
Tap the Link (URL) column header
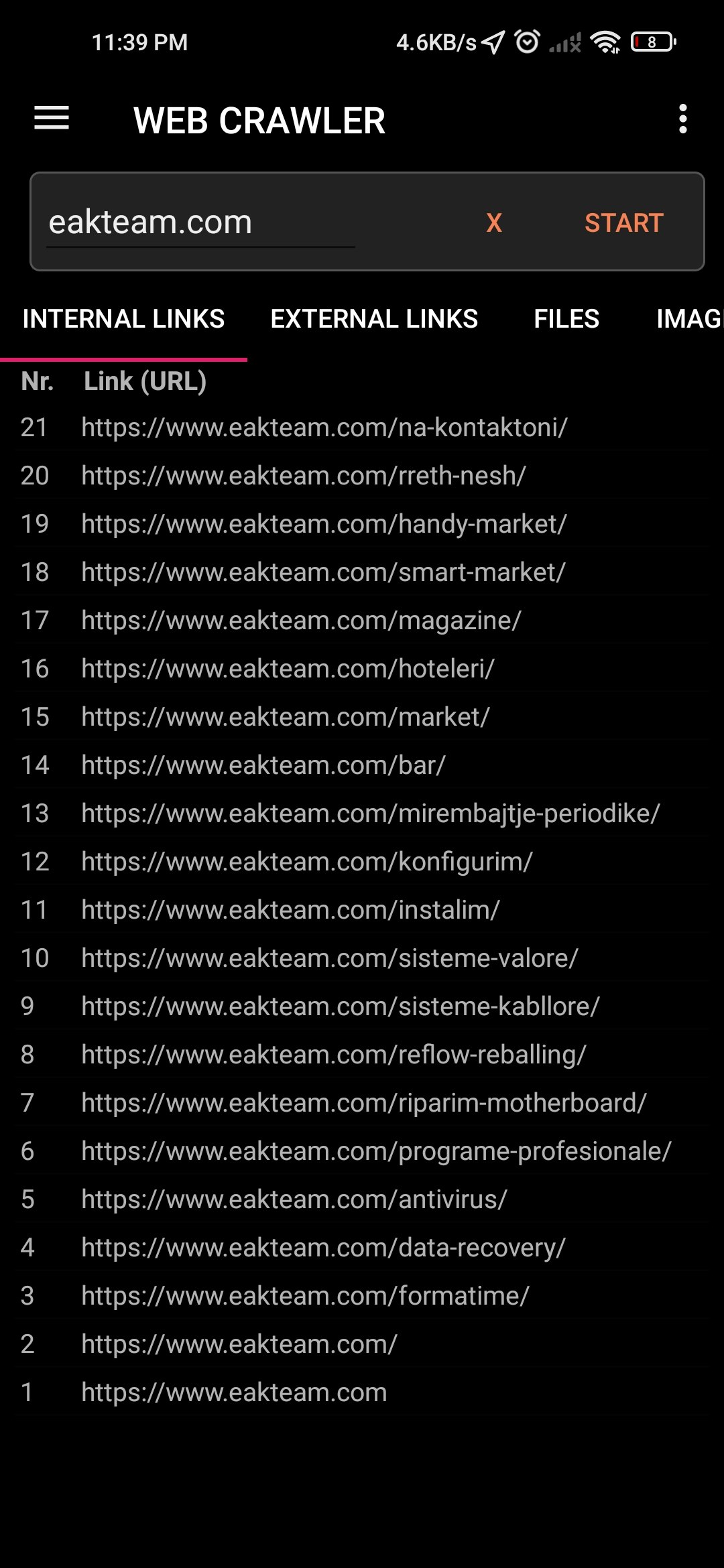[x=144, y=381]
